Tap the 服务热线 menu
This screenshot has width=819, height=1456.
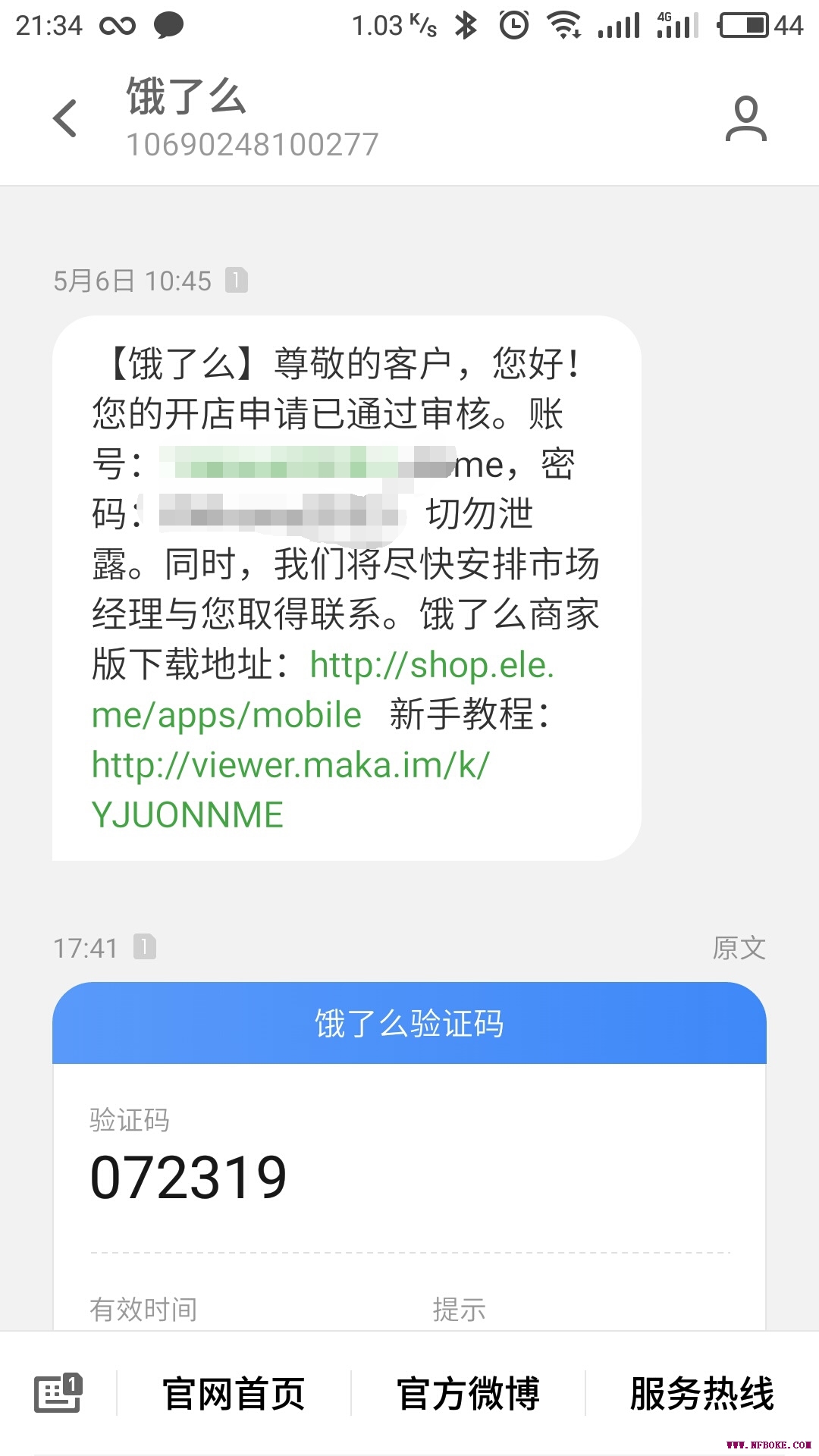click(701, 1394)
